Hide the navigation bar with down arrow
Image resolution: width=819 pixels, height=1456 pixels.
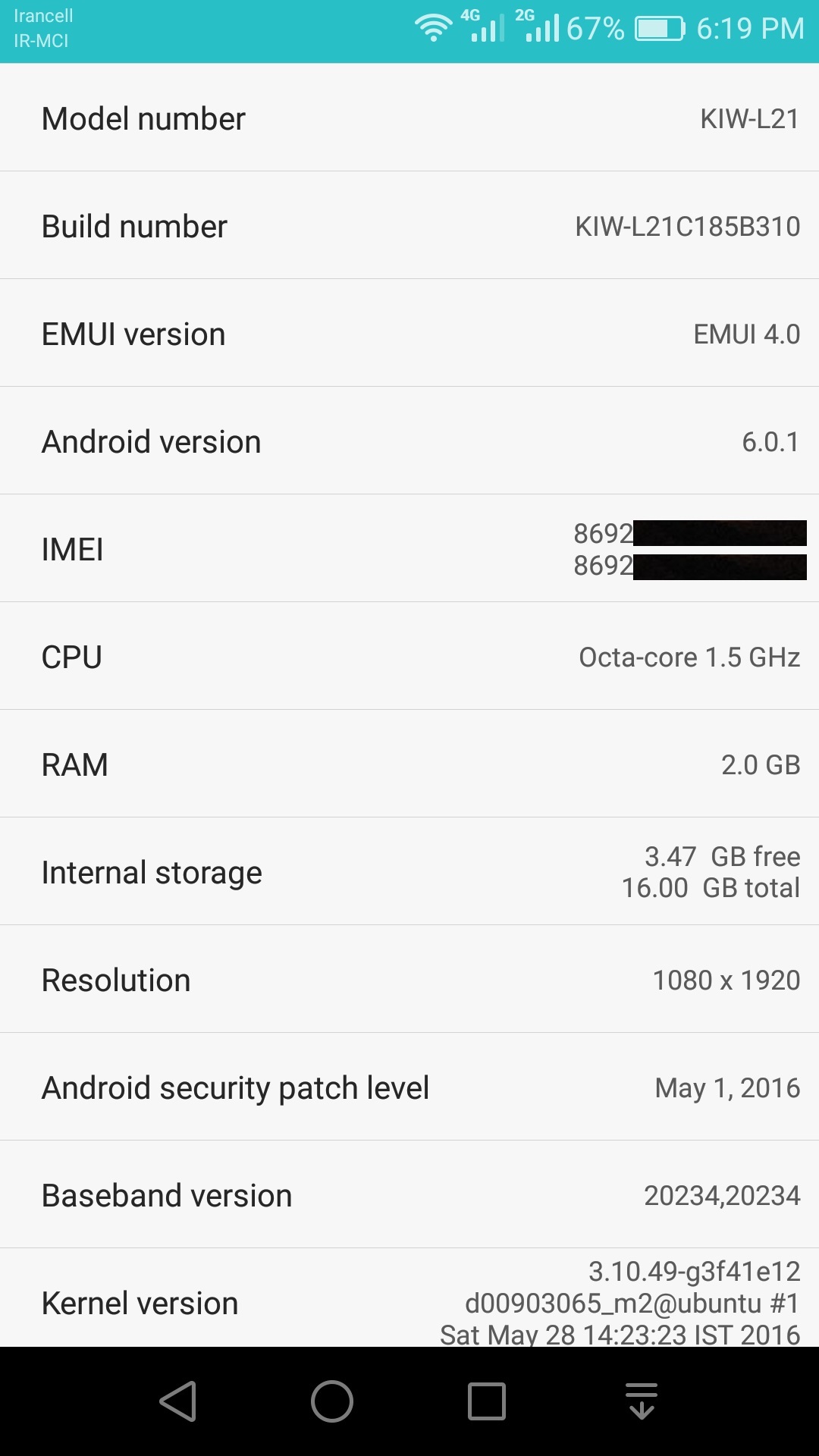(642, 1401)
